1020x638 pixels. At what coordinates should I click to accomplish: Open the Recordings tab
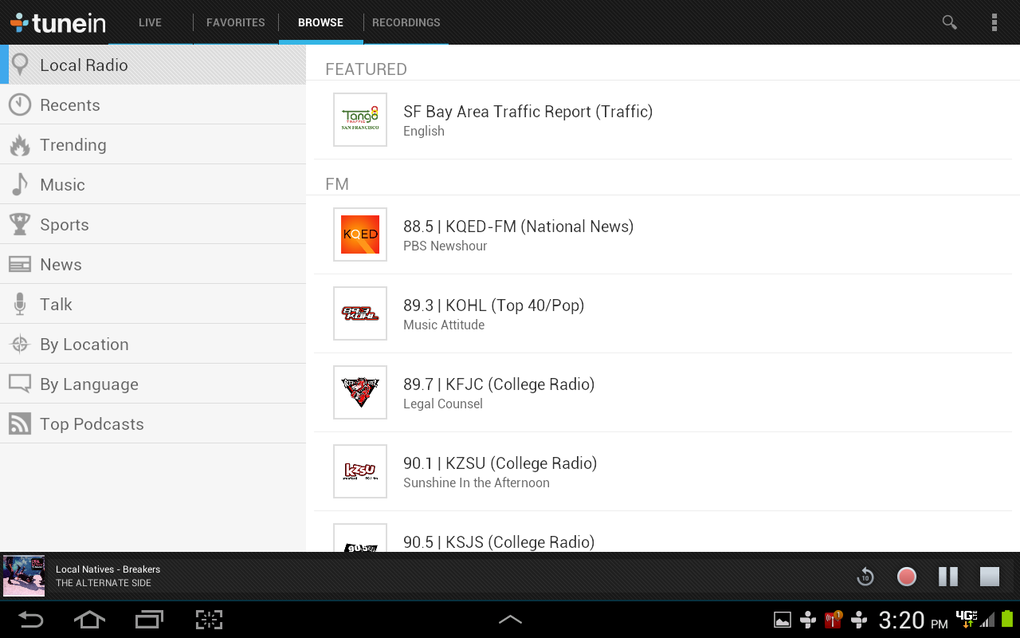pyautogui.click(x=406, y=22)
